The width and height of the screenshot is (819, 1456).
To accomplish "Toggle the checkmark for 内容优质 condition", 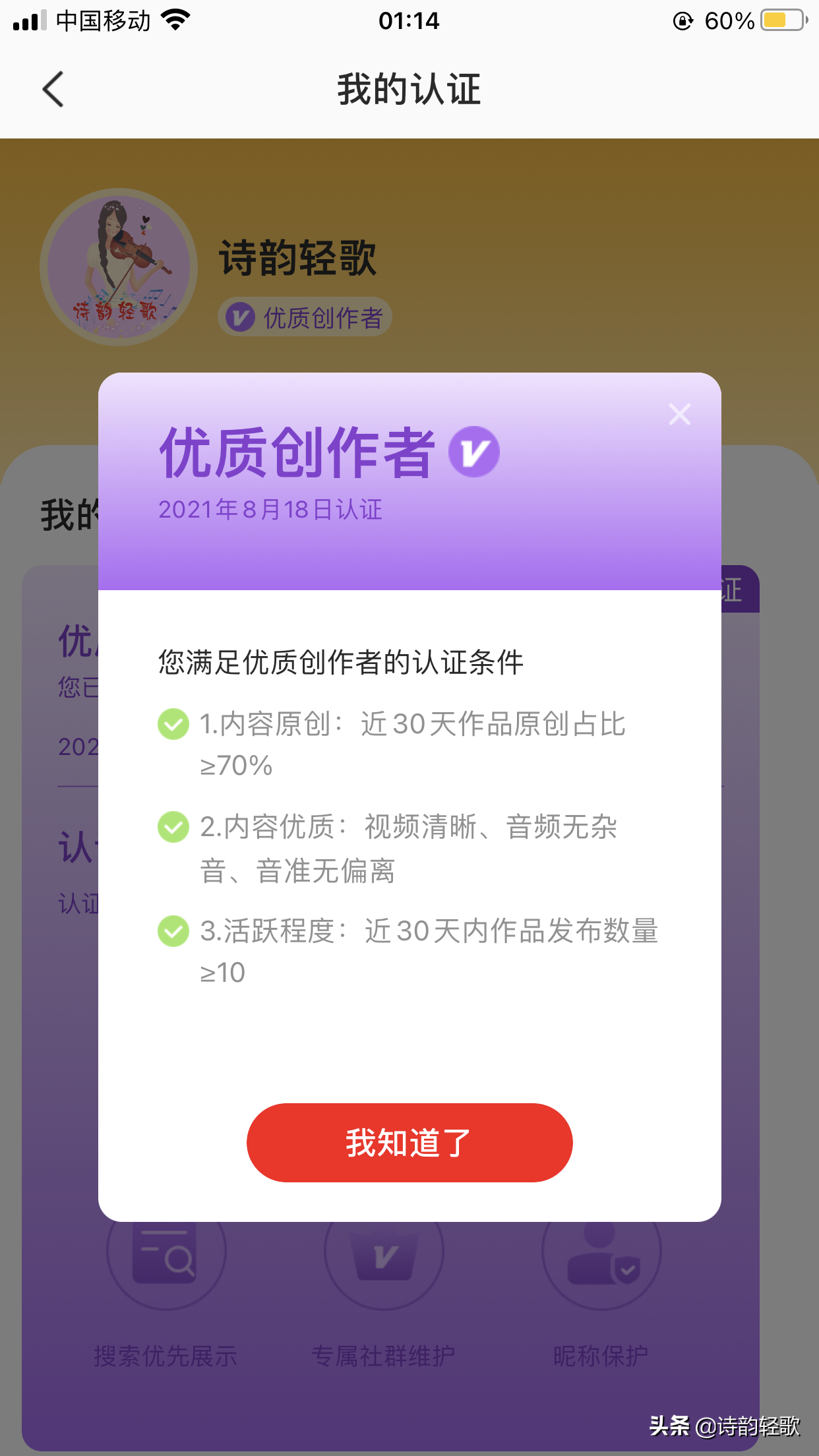I will 173,828.
